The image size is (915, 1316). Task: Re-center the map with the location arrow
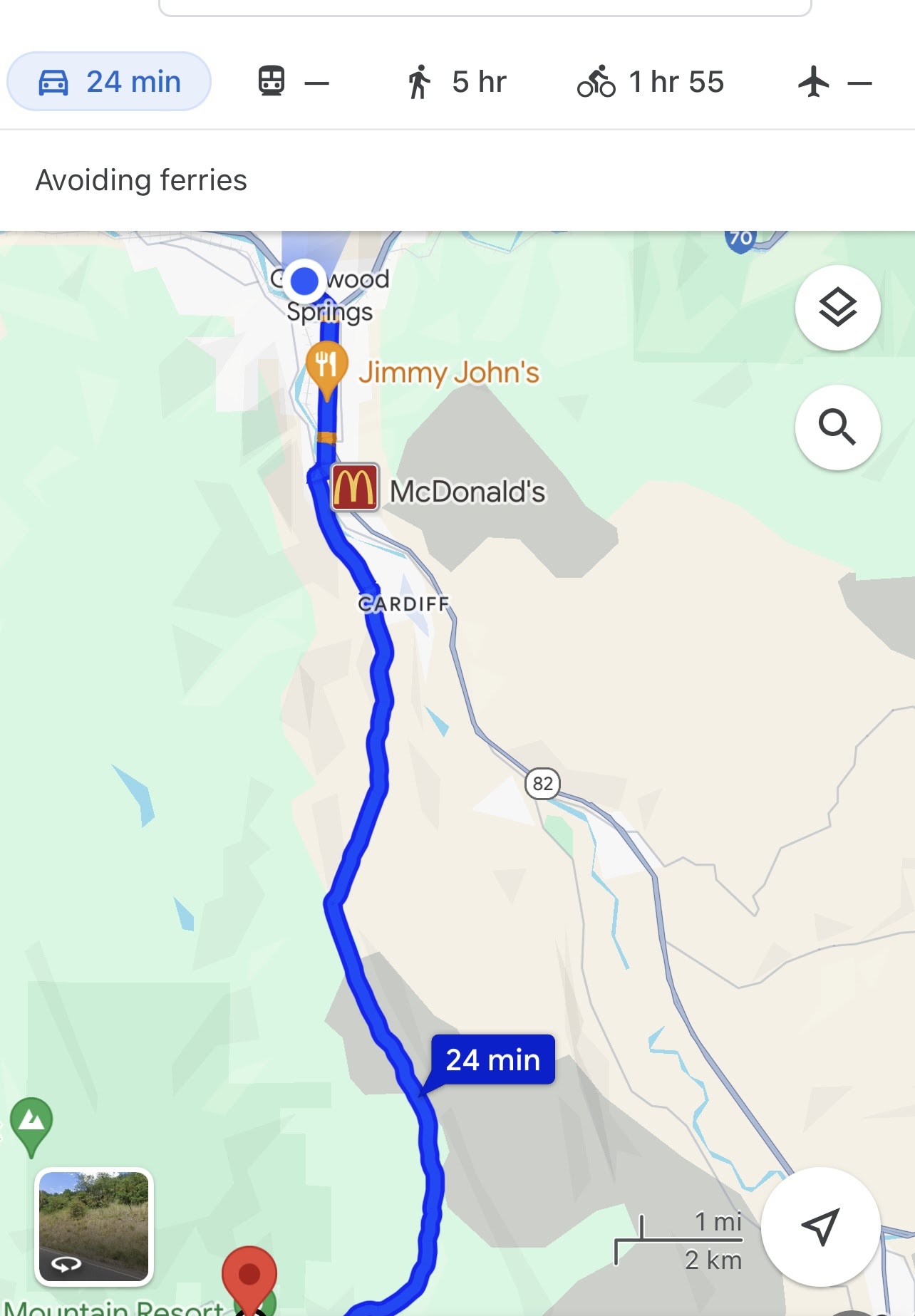coord(820,1226)
